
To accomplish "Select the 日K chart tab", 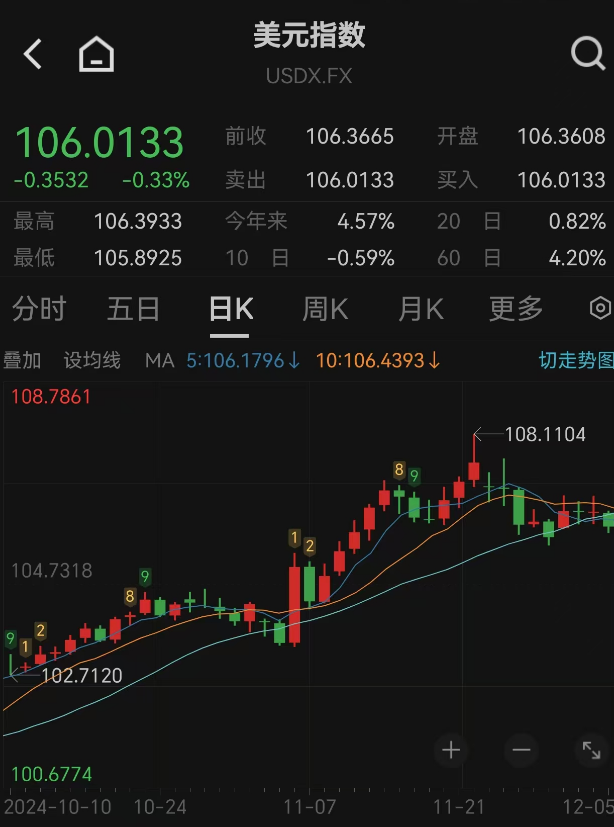I will 230,309.
